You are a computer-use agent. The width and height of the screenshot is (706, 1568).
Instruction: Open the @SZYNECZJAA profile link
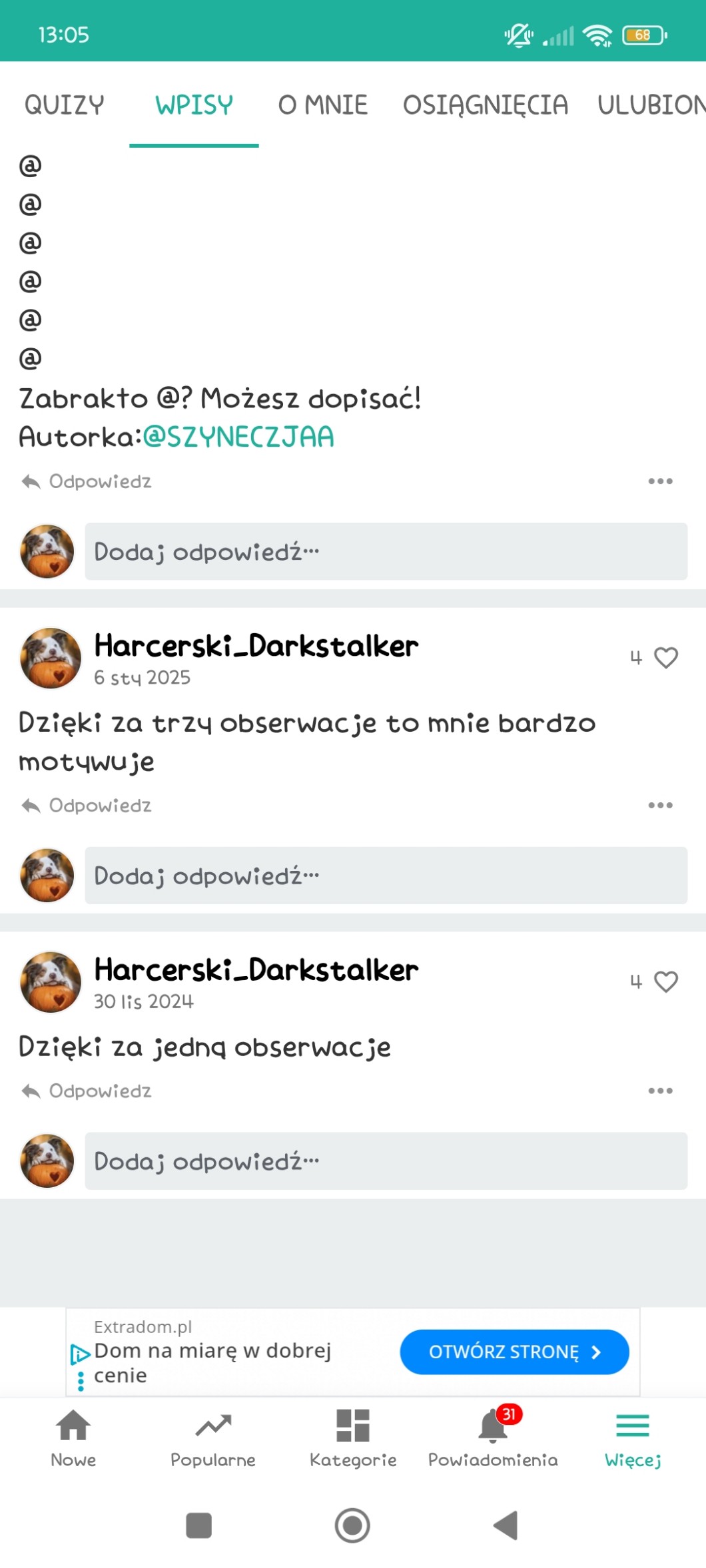(238, 437)
